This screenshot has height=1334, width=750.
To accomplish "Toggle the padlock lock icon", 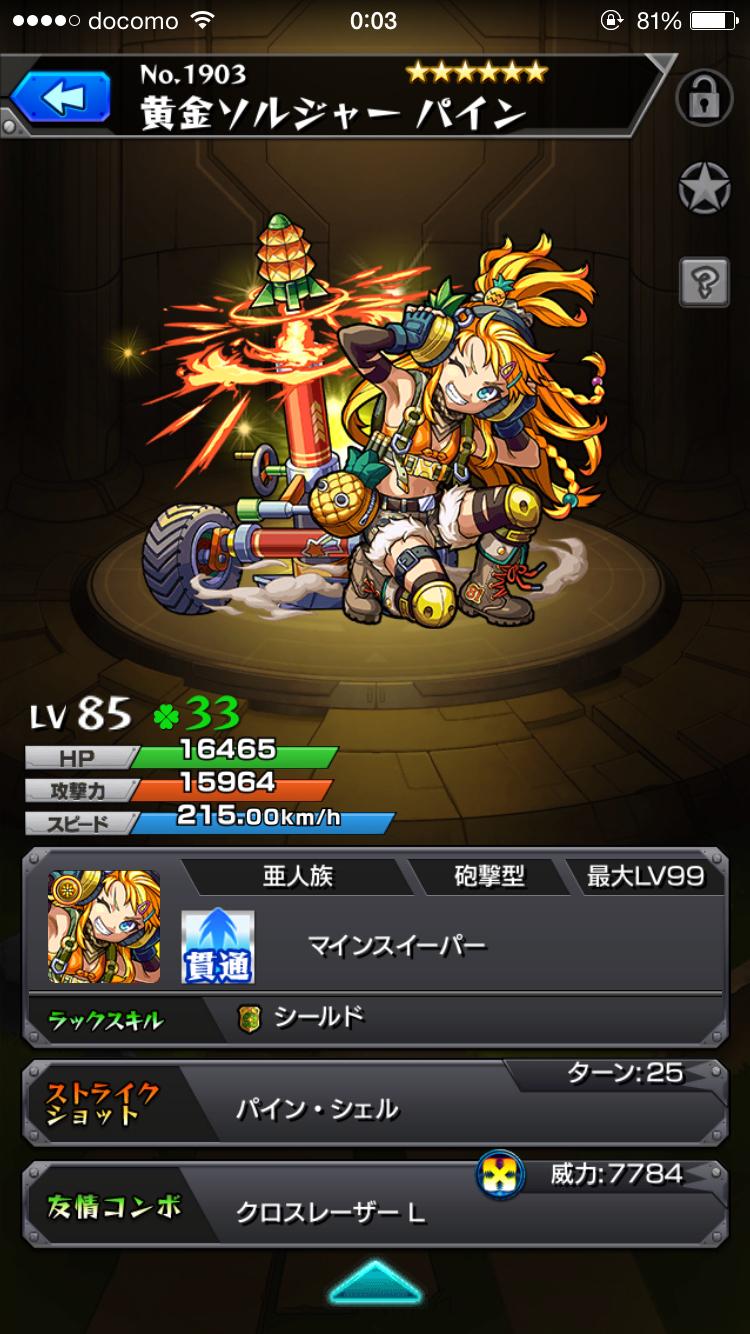I will (x=704, y=98).
